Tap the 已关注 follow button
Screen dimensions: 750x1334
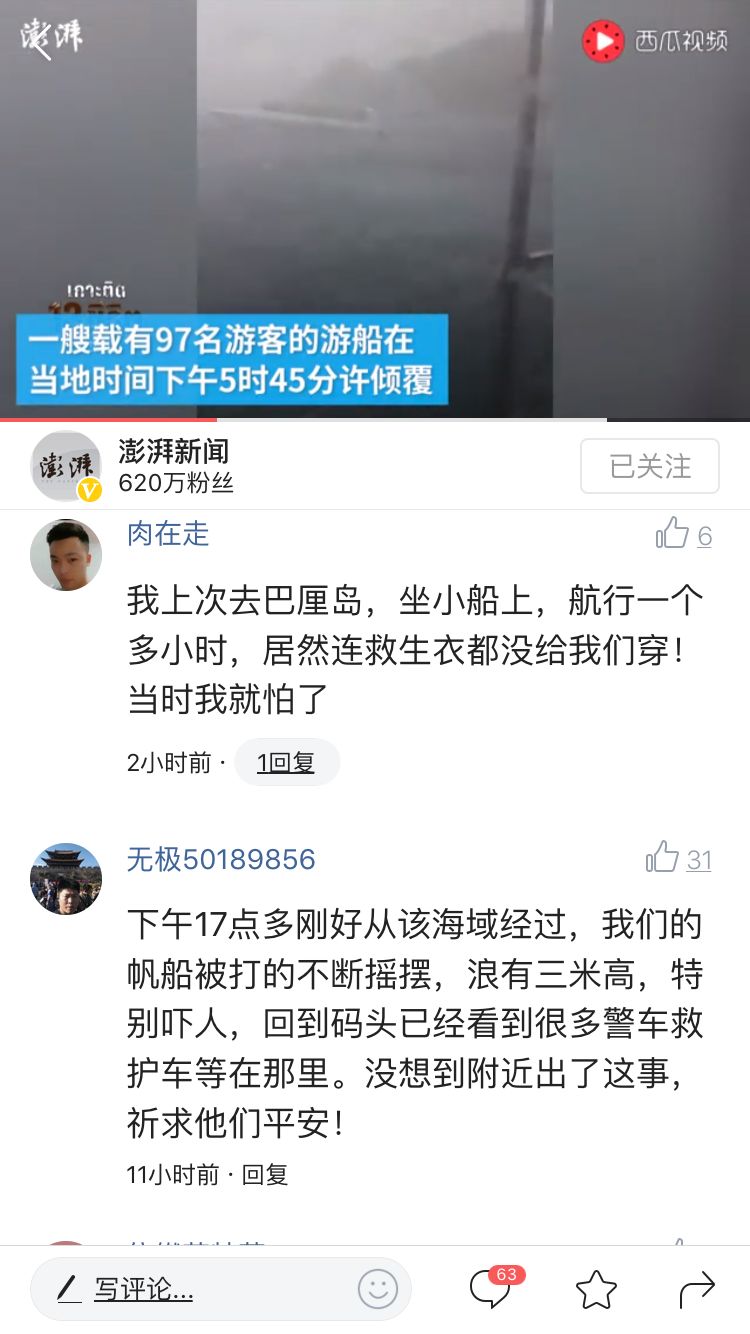(x=649, y=466)
